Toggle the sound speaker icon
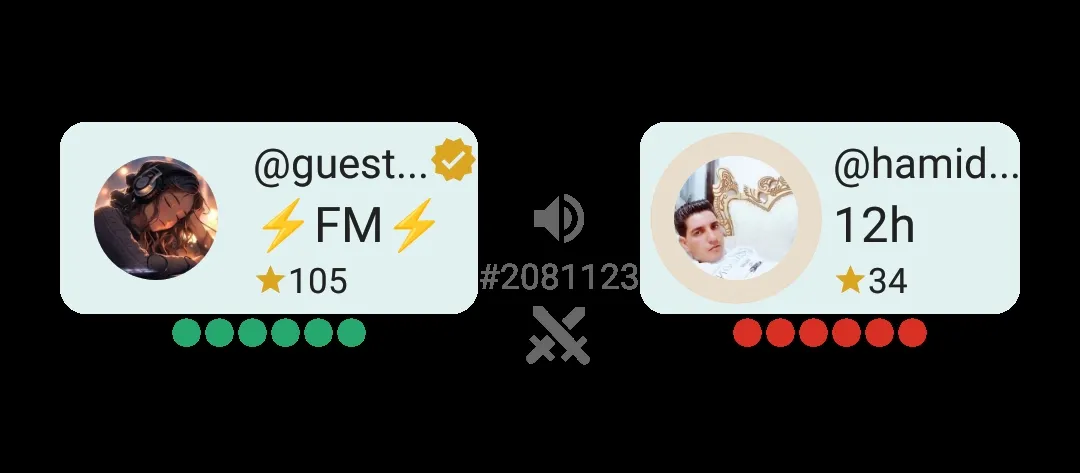 tap(558, 219)
